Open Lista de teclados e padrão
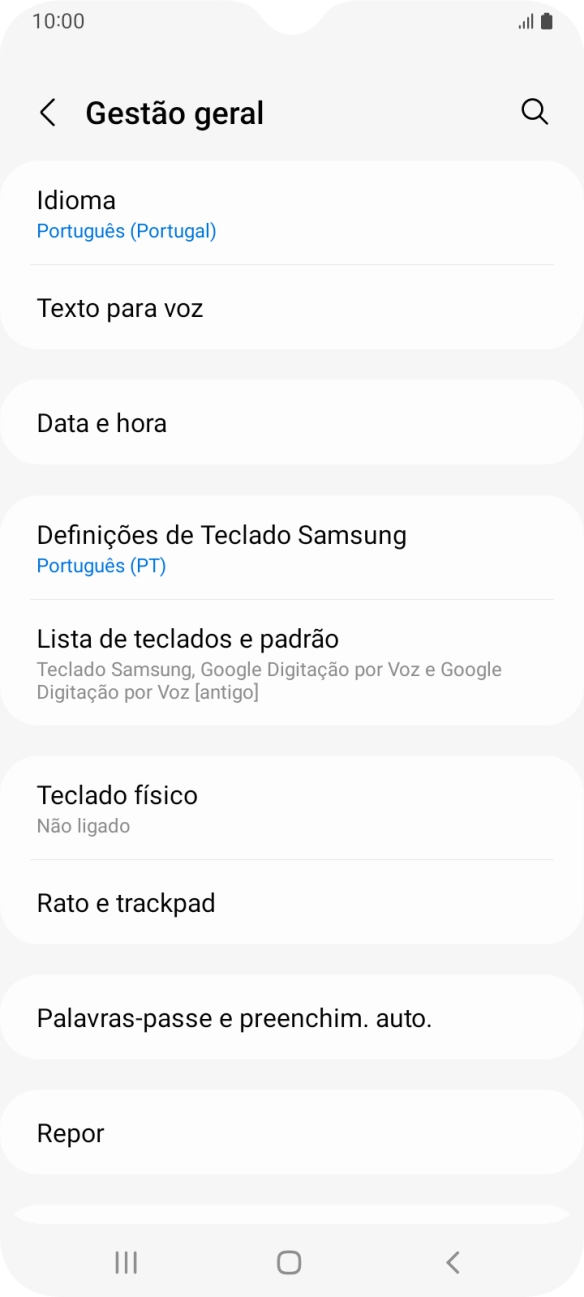The image size is (584, 1297). point(292,663)
